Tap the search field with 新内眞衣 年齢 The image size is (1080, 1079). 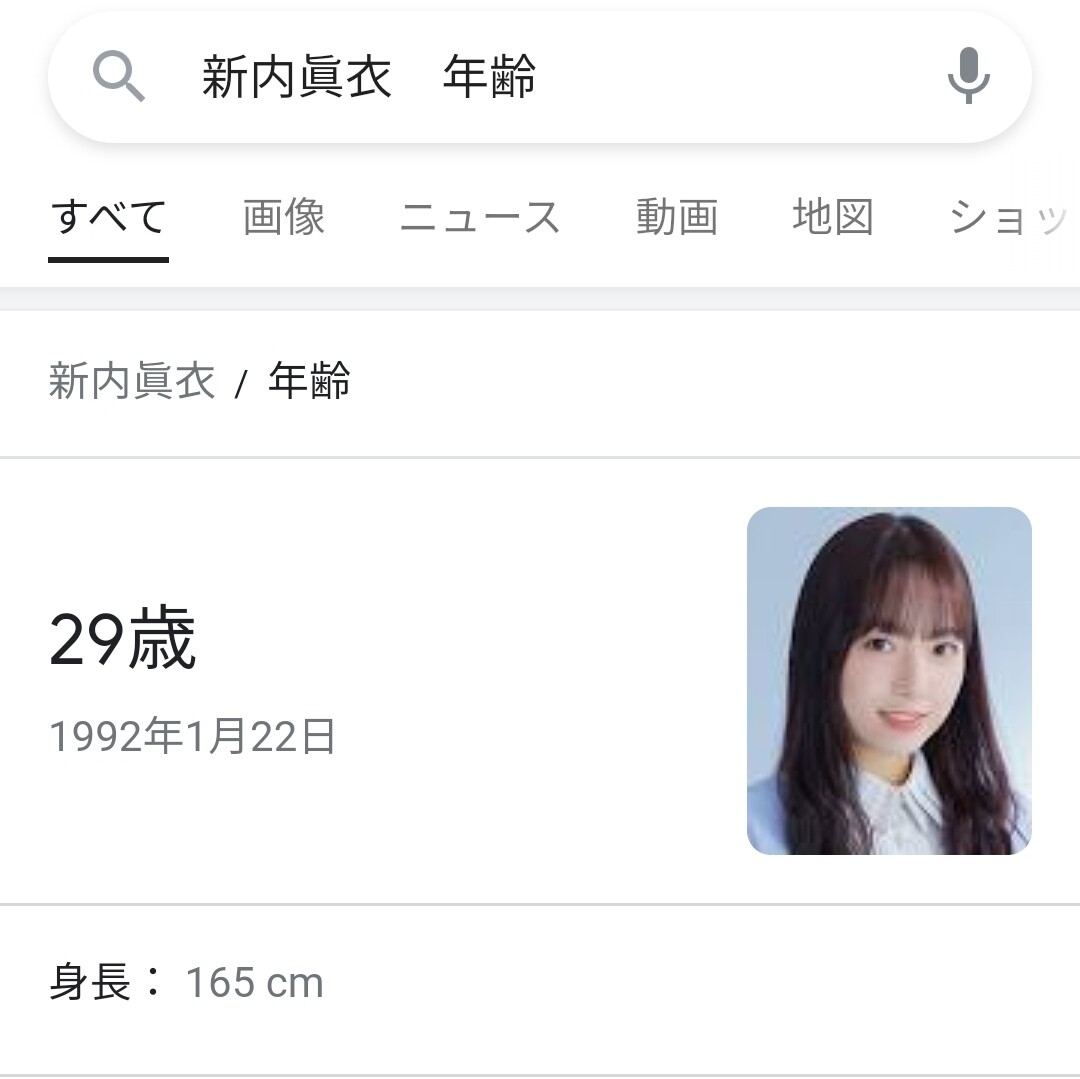tap(539, 76)
